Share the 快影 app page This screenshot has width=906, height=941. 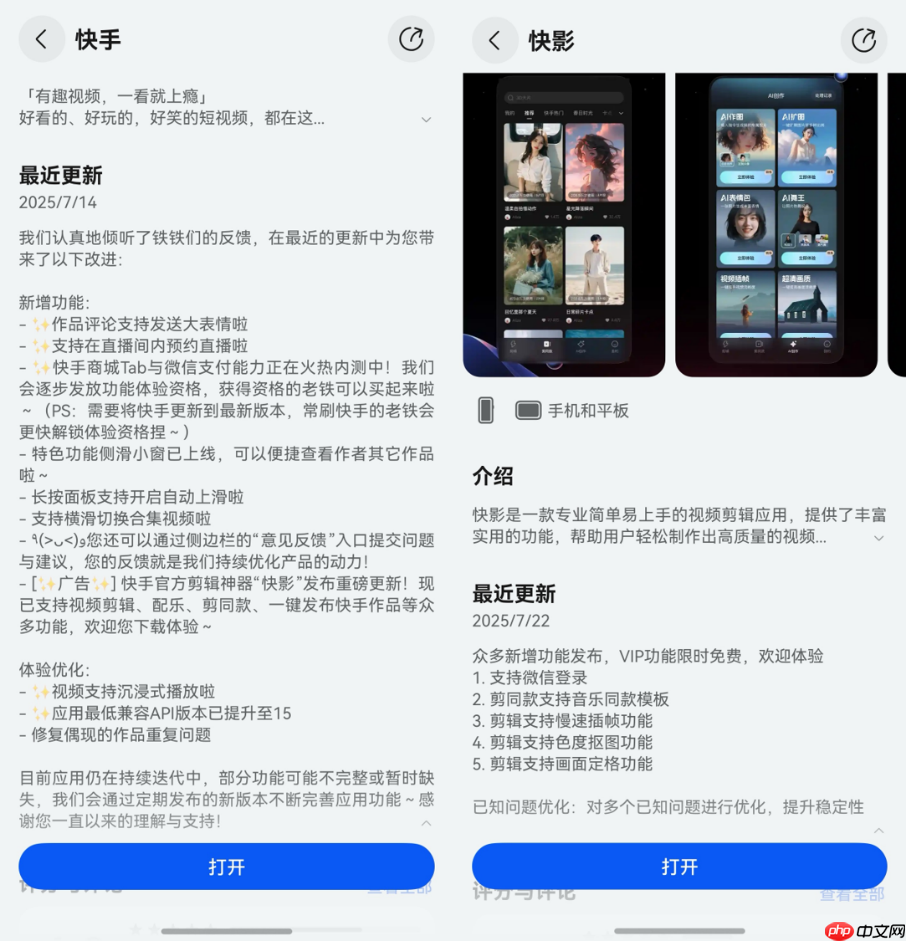tap(864, 40)
